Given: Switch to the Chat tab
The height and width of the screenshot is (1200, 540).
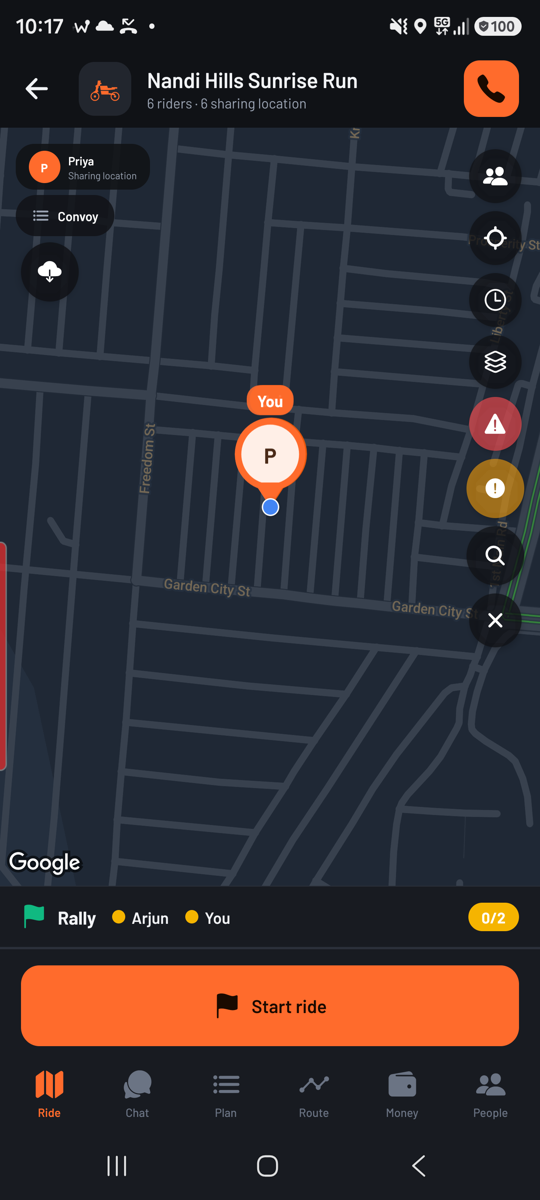Looking at the screenshot, I should point(137,1093).
